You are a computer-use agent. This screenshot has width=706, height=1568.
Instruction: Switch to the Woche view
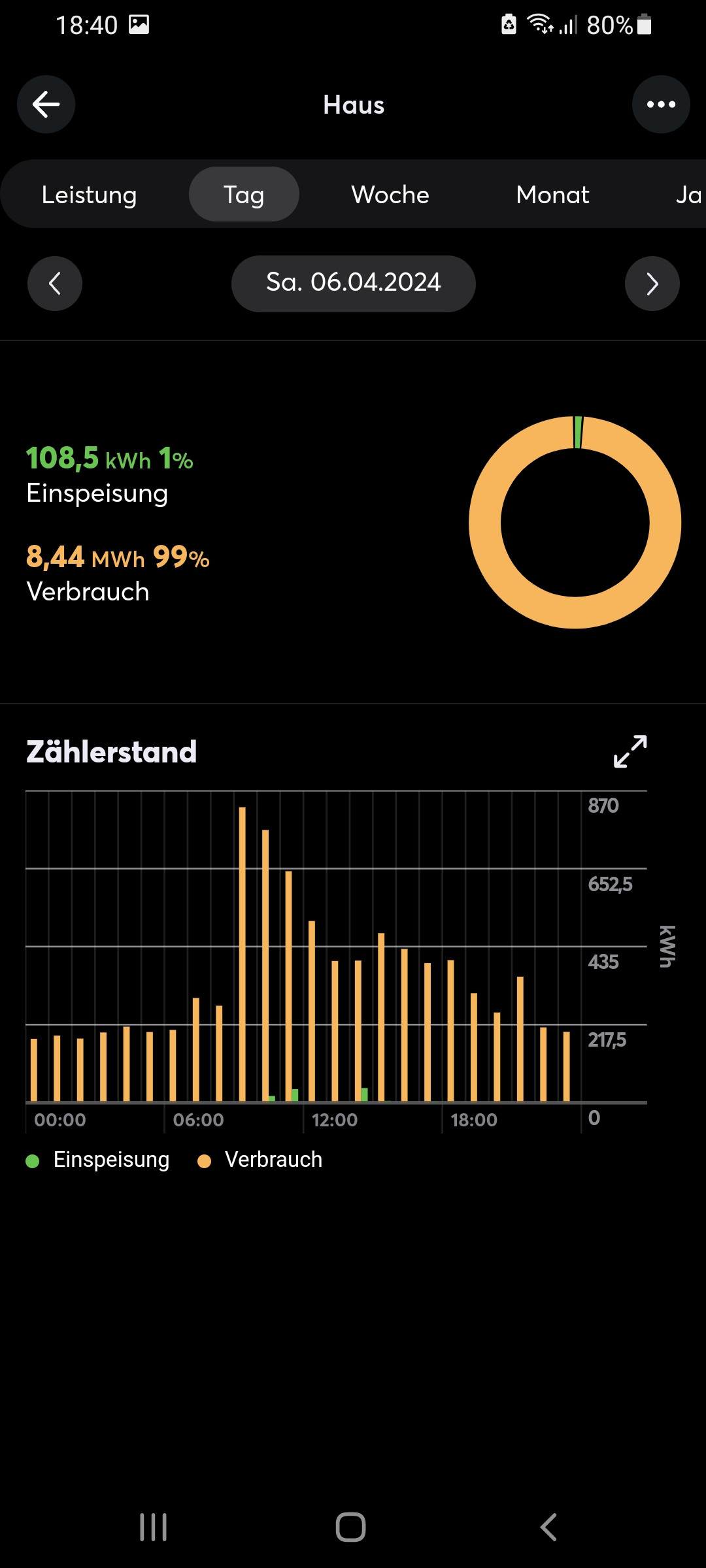[x=390, y=195]
